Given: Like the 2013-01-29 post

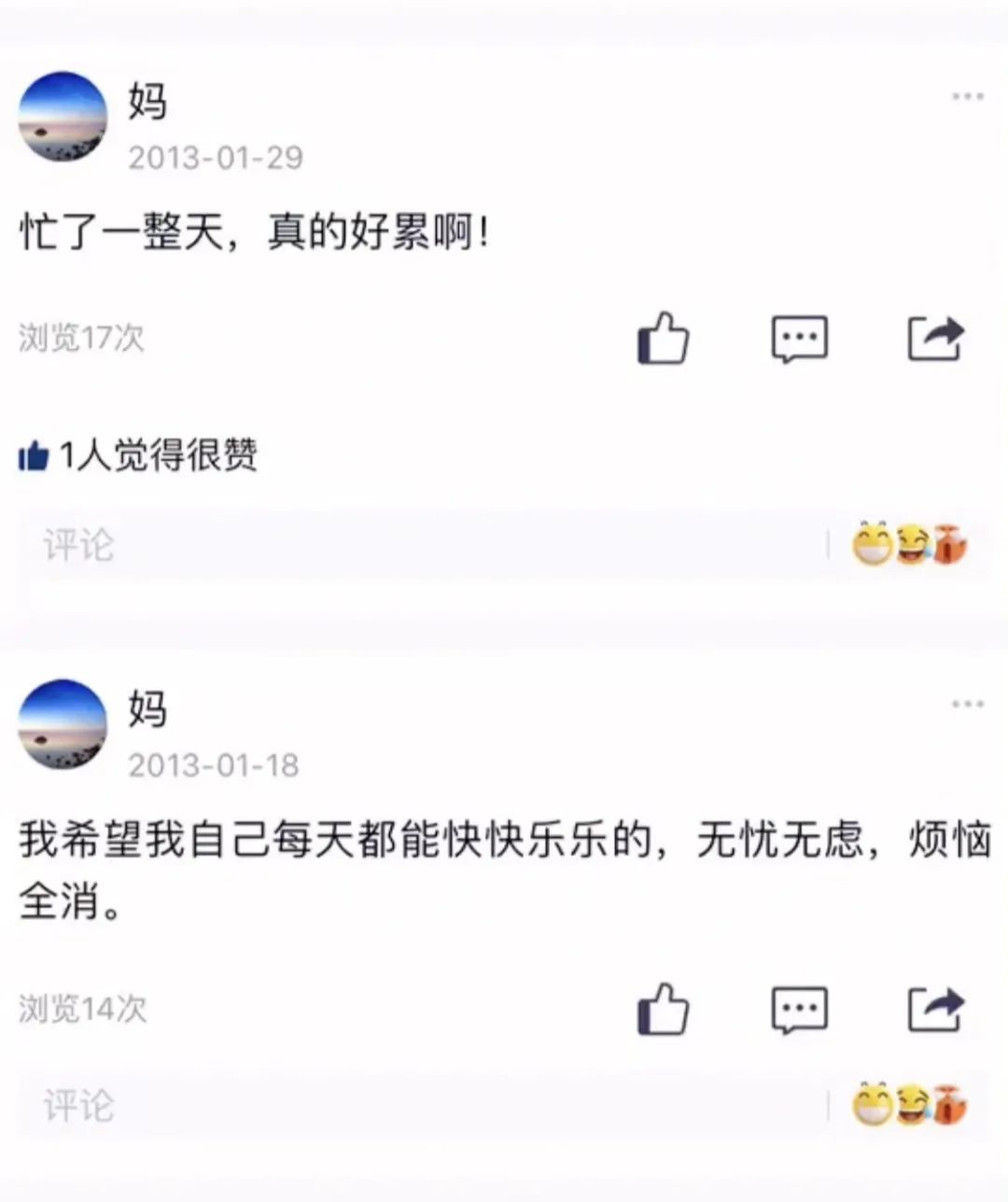Looking at the screenshot, I should (x=664, y=339).
